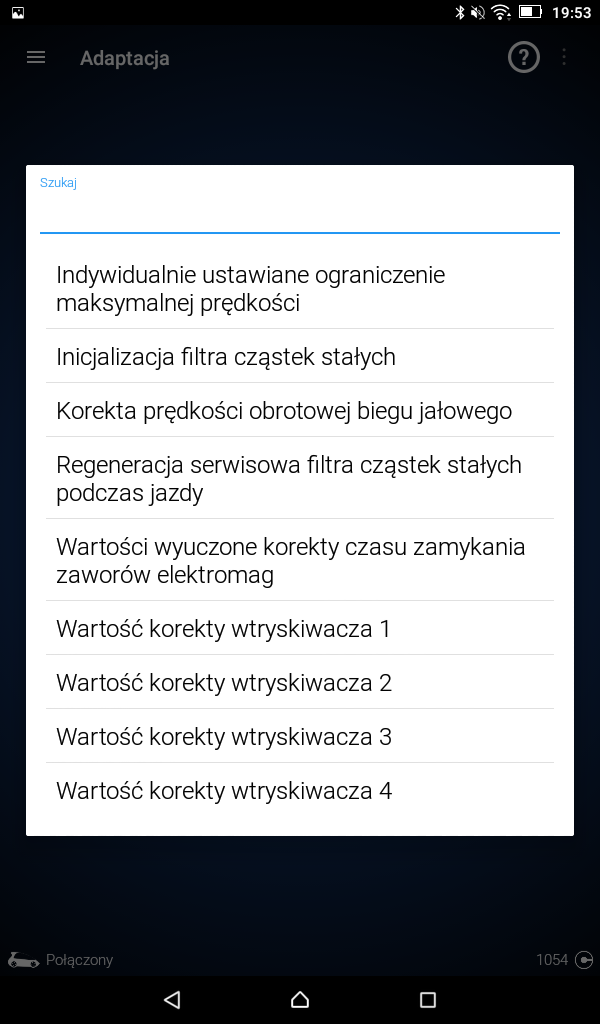Image resolution: width=600 pixels, height=1024 pixels.
Task: Select Regeneracja serwisowa filtra cząstek stałych
Action: (300, 478)
